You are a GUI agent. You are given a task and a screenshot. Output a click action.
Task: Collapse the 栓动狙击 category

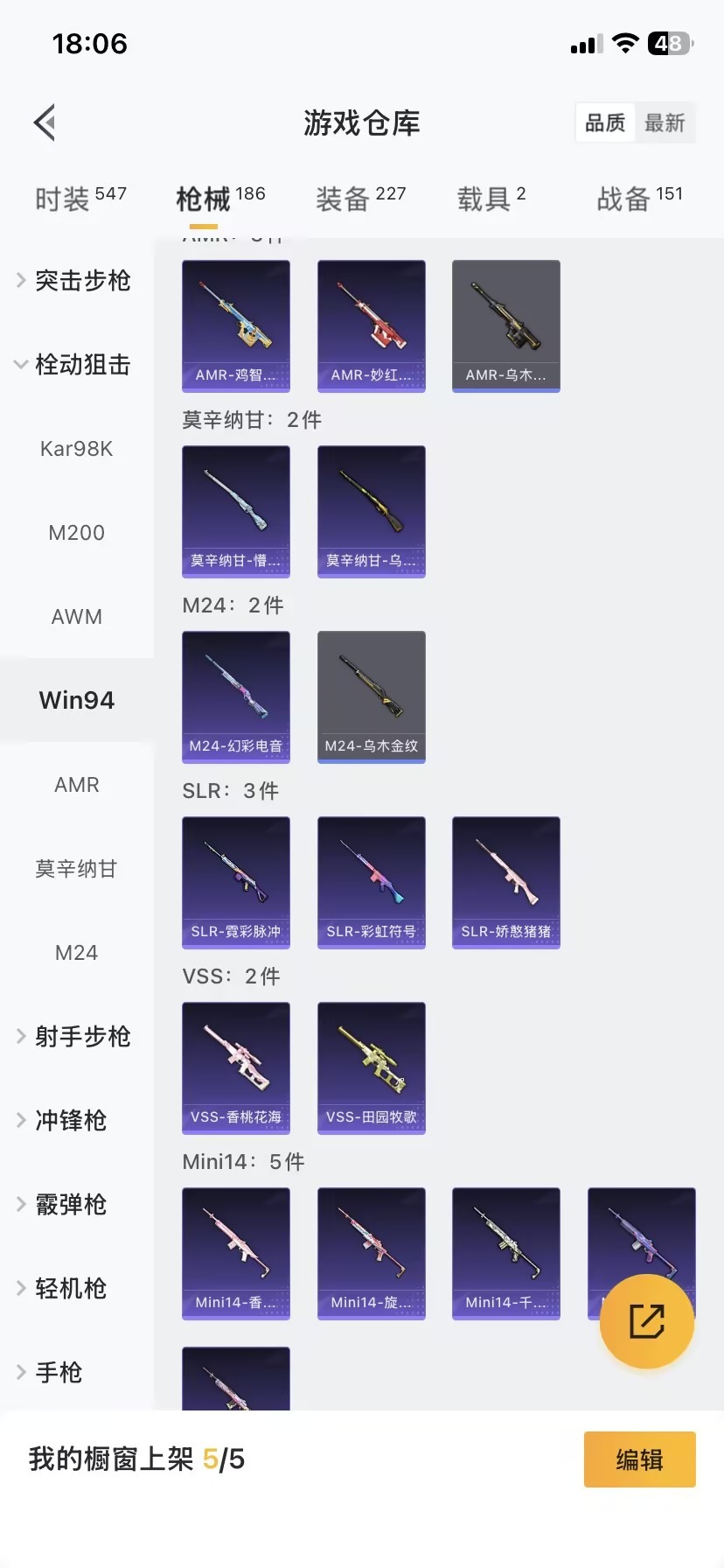point(74,365)
